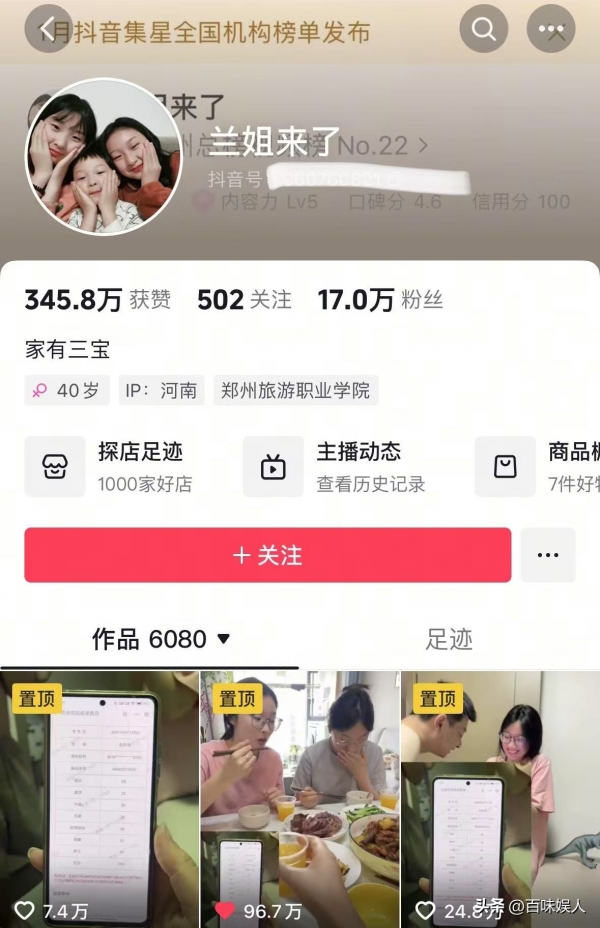View the 17.0万 粉丝 followers list
The image size is (600, 928).
pyautogui.click(x=380, y=299)
